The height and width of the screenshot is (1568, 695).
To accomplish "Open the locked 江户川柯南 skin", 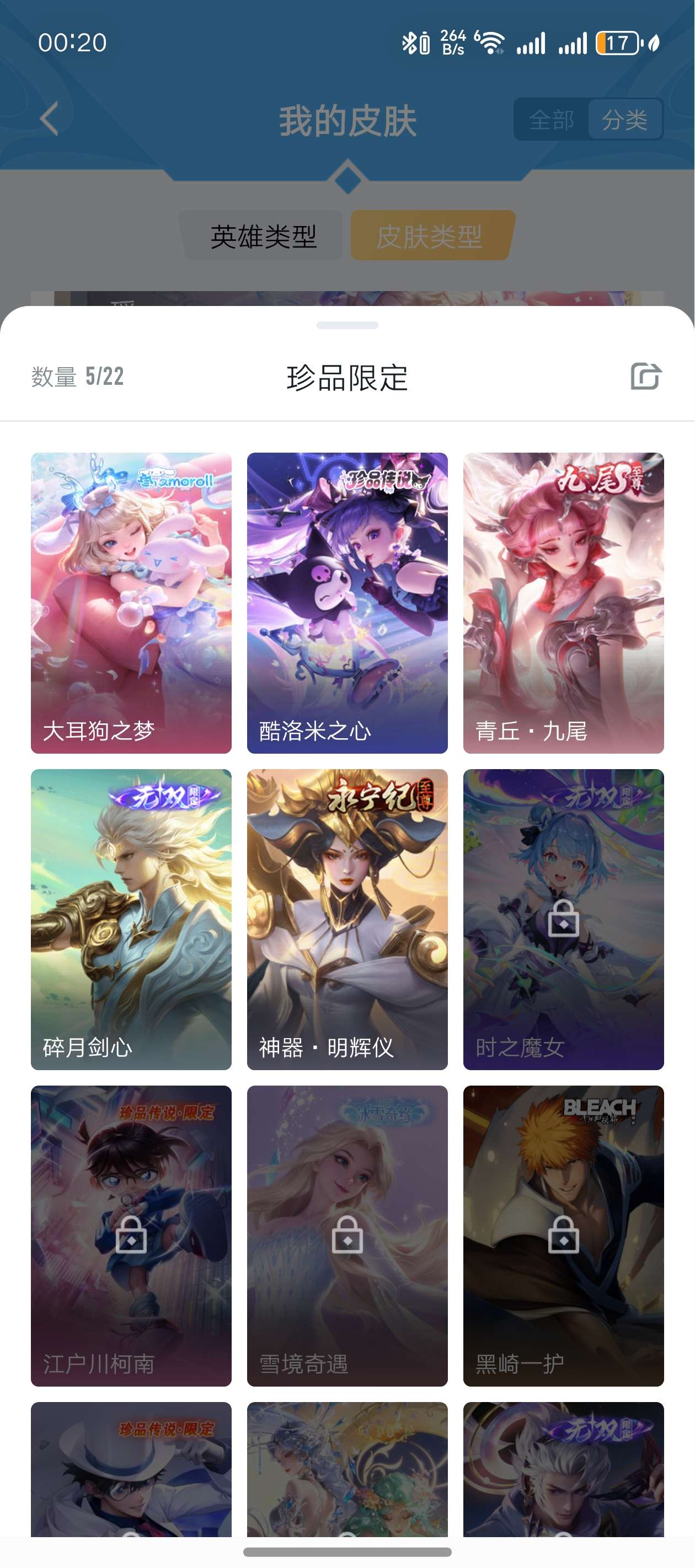I will (x=131, y=1236).
